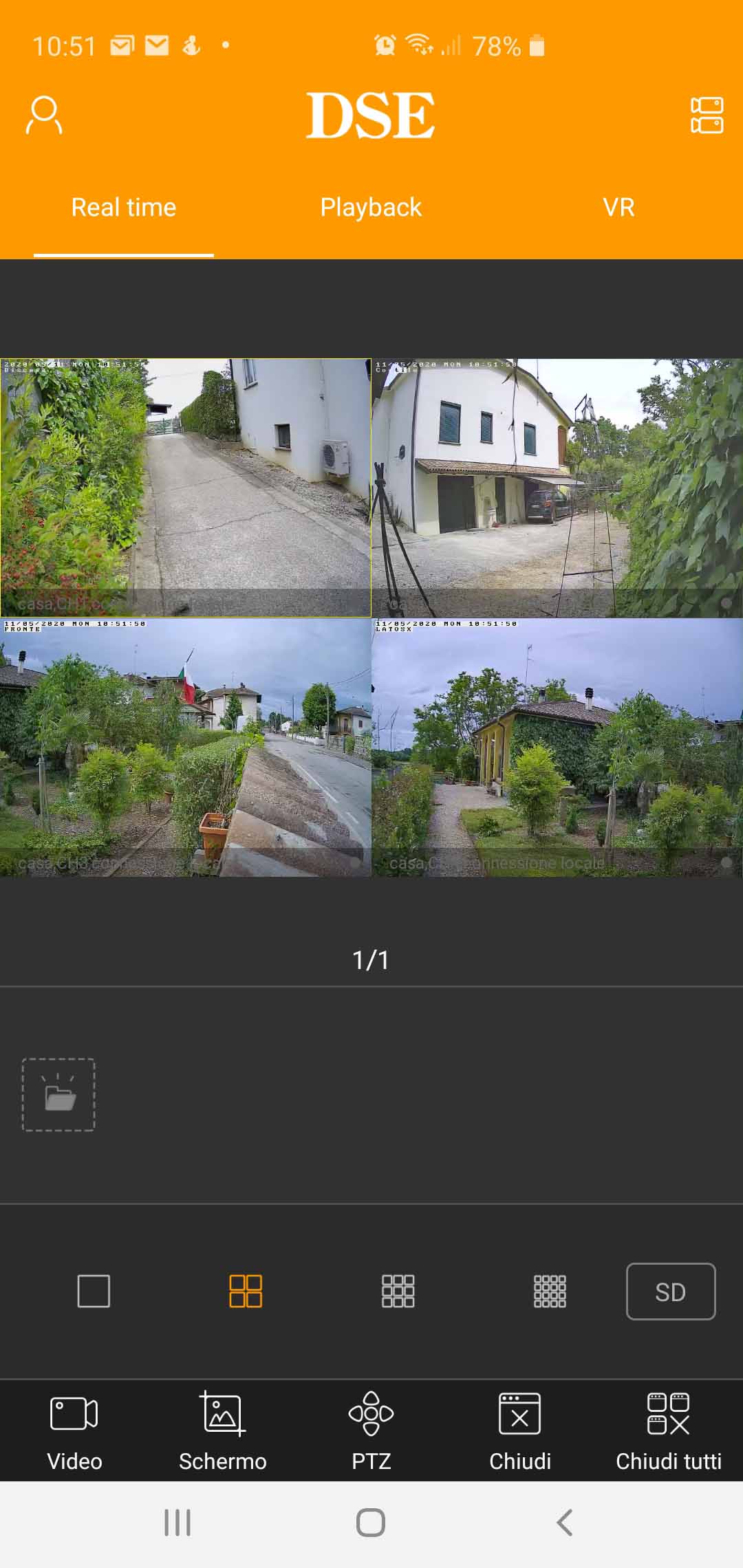Open the user account icon
Screen dimensions: 743x1568
[x=44, y=115]
